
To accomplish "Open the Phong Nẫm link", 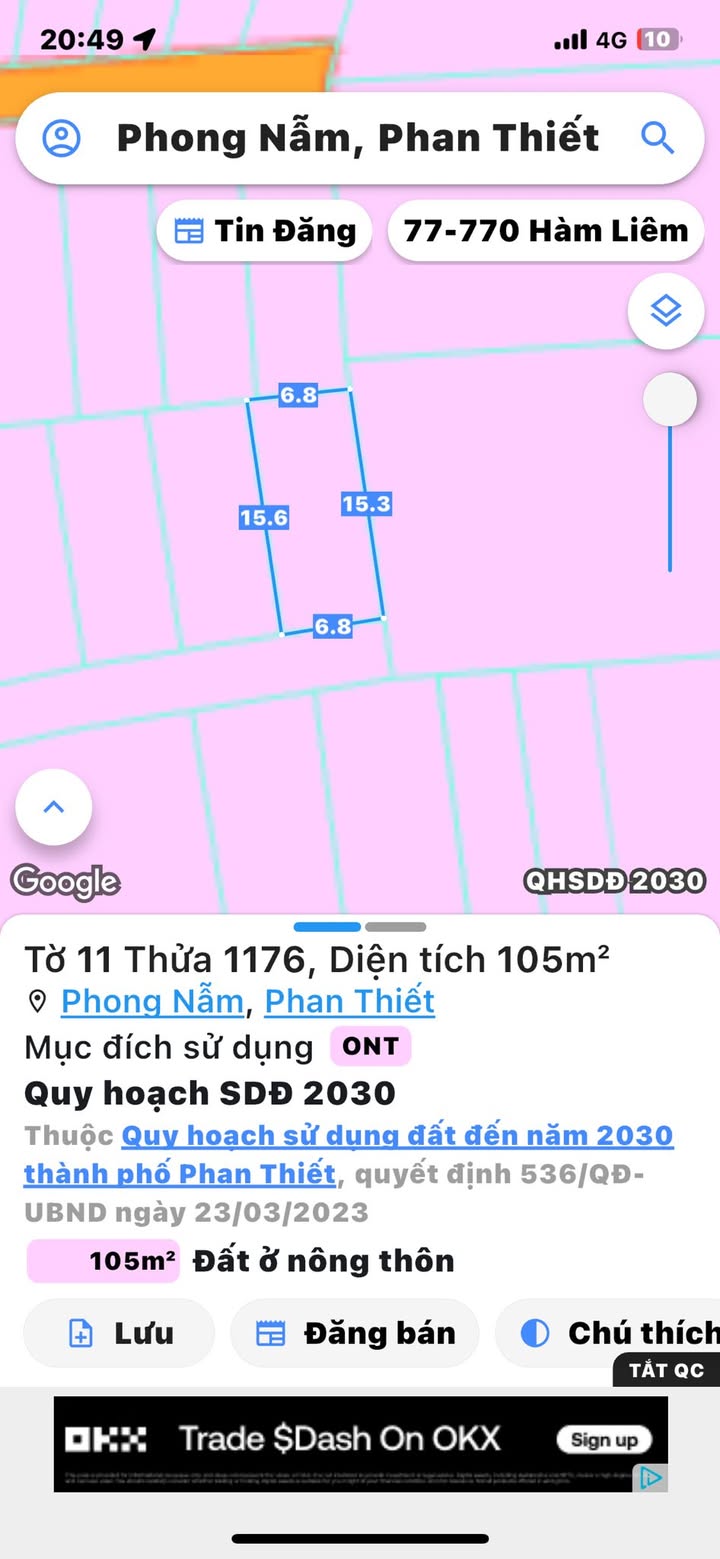I will coord(152,1001).
